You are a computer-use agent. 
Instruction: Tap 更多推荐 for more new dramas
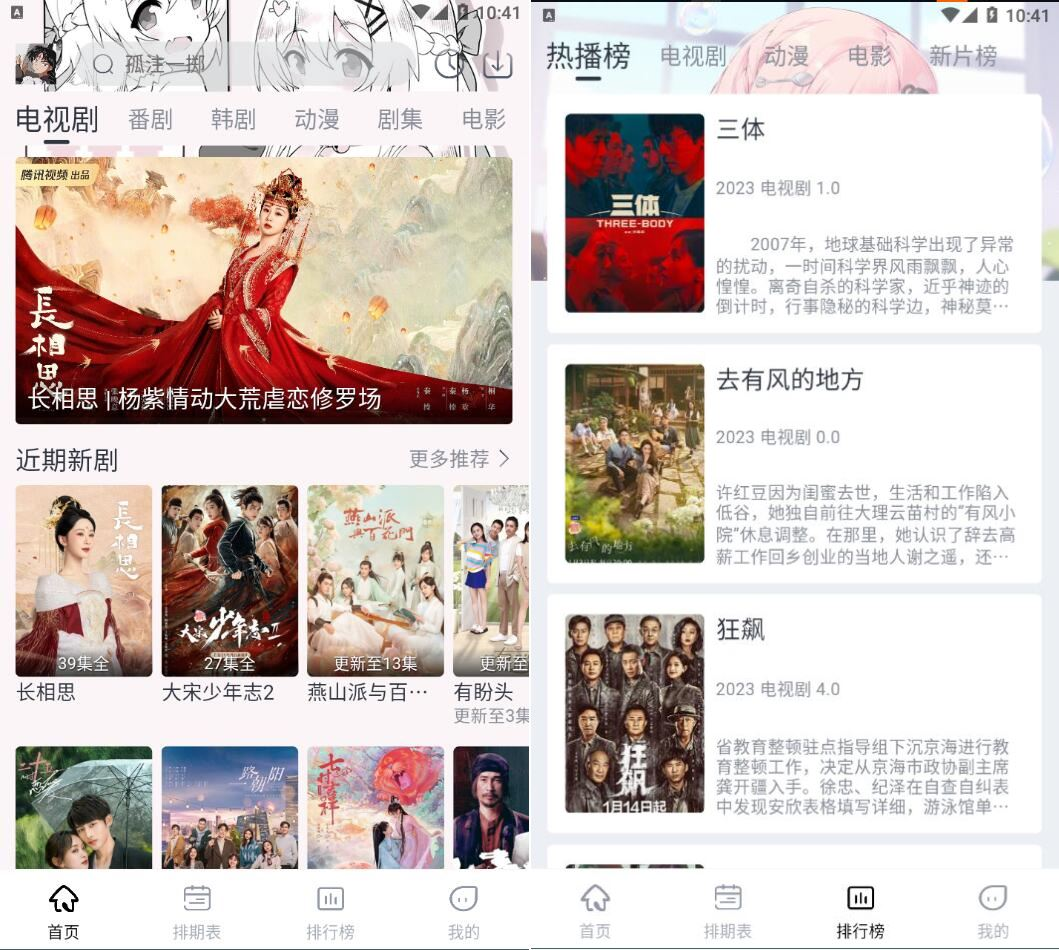coord(459,459)
